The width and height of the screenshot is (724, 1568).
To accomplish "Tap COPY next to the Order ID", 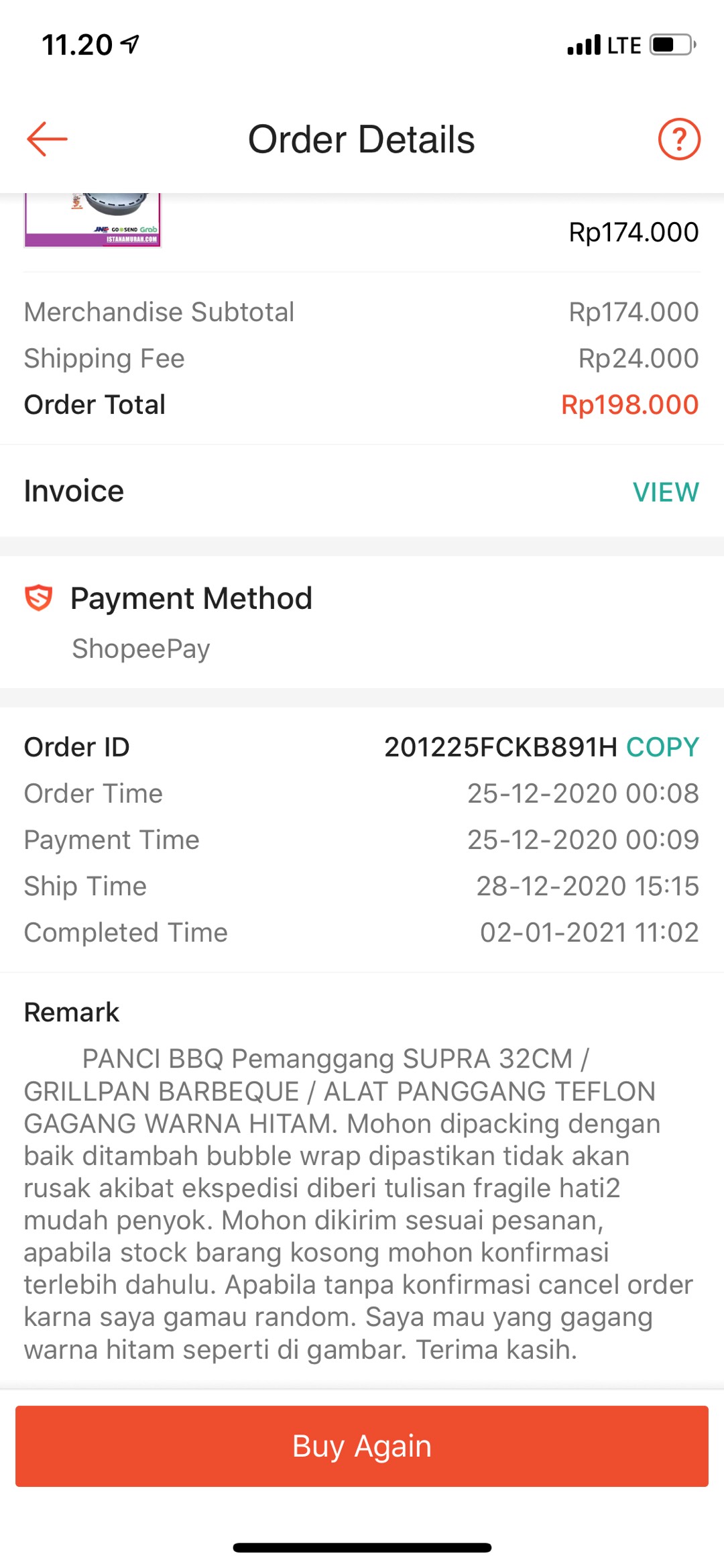I will [x=662, y=746].
